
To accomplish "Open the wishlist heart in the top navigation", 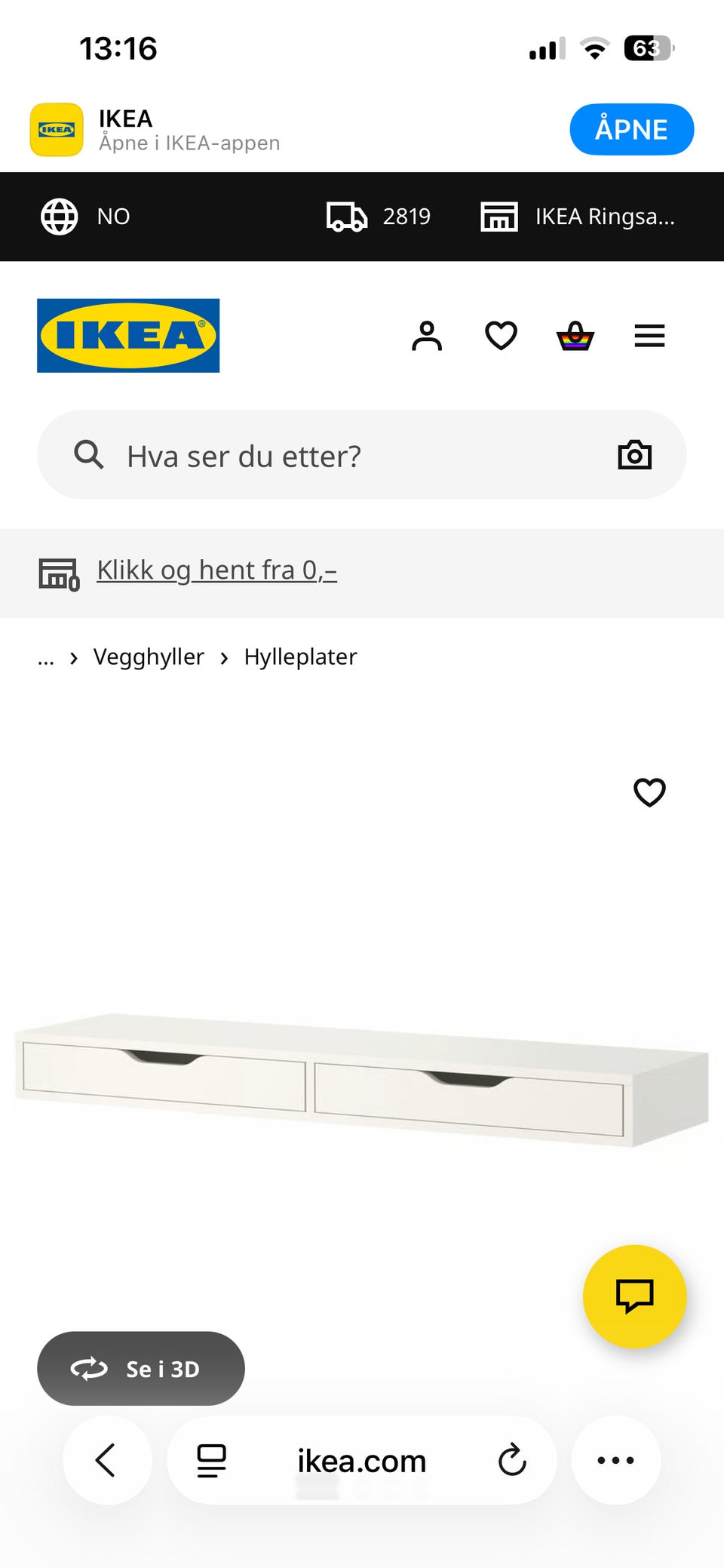I will [500, 335].
